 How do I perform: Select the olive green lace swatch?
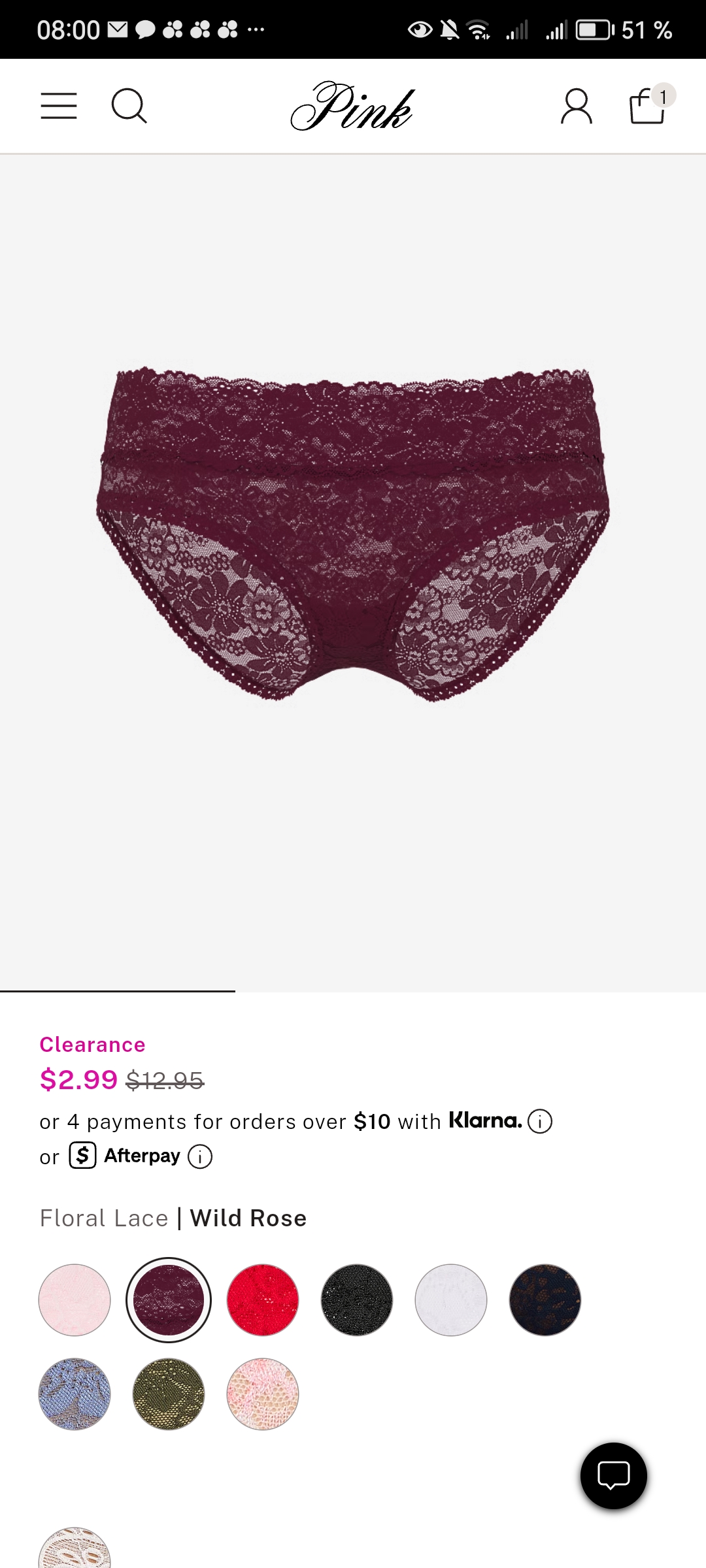[169, 1394]
